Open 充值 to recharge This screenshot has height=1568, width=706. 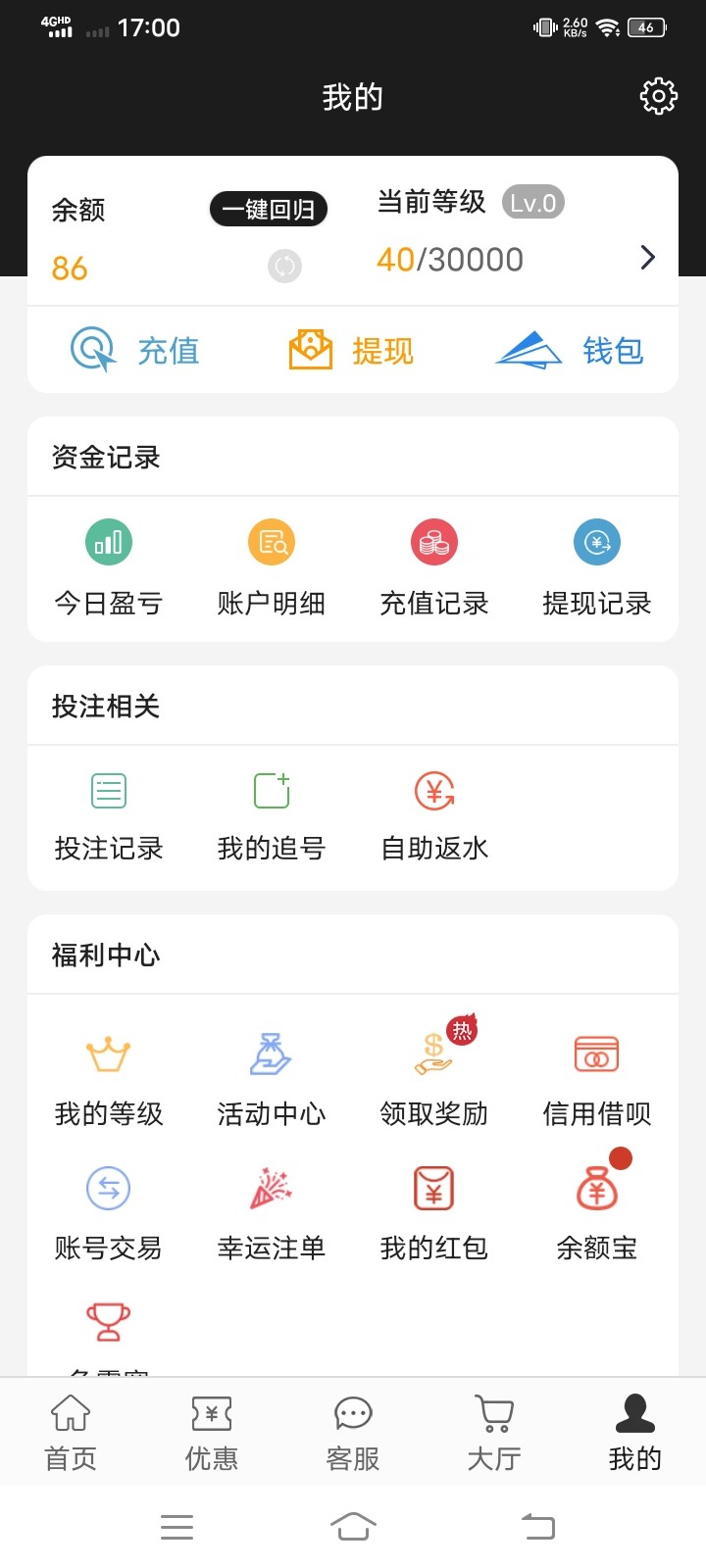click(x=136, y=350)
